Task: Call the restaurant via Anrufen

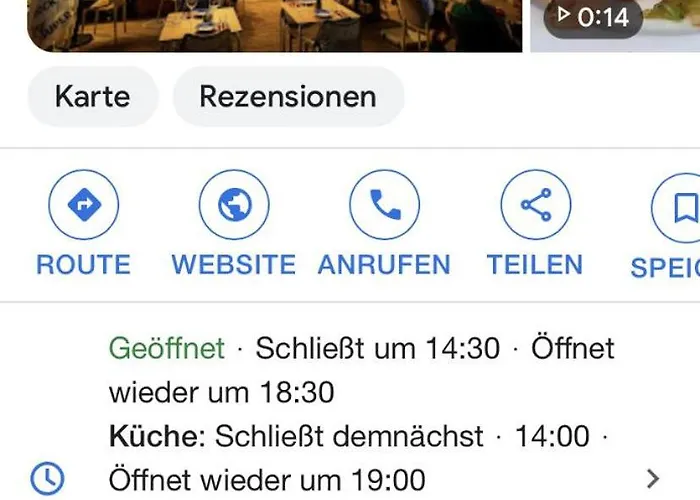Action: click(384, 206)
